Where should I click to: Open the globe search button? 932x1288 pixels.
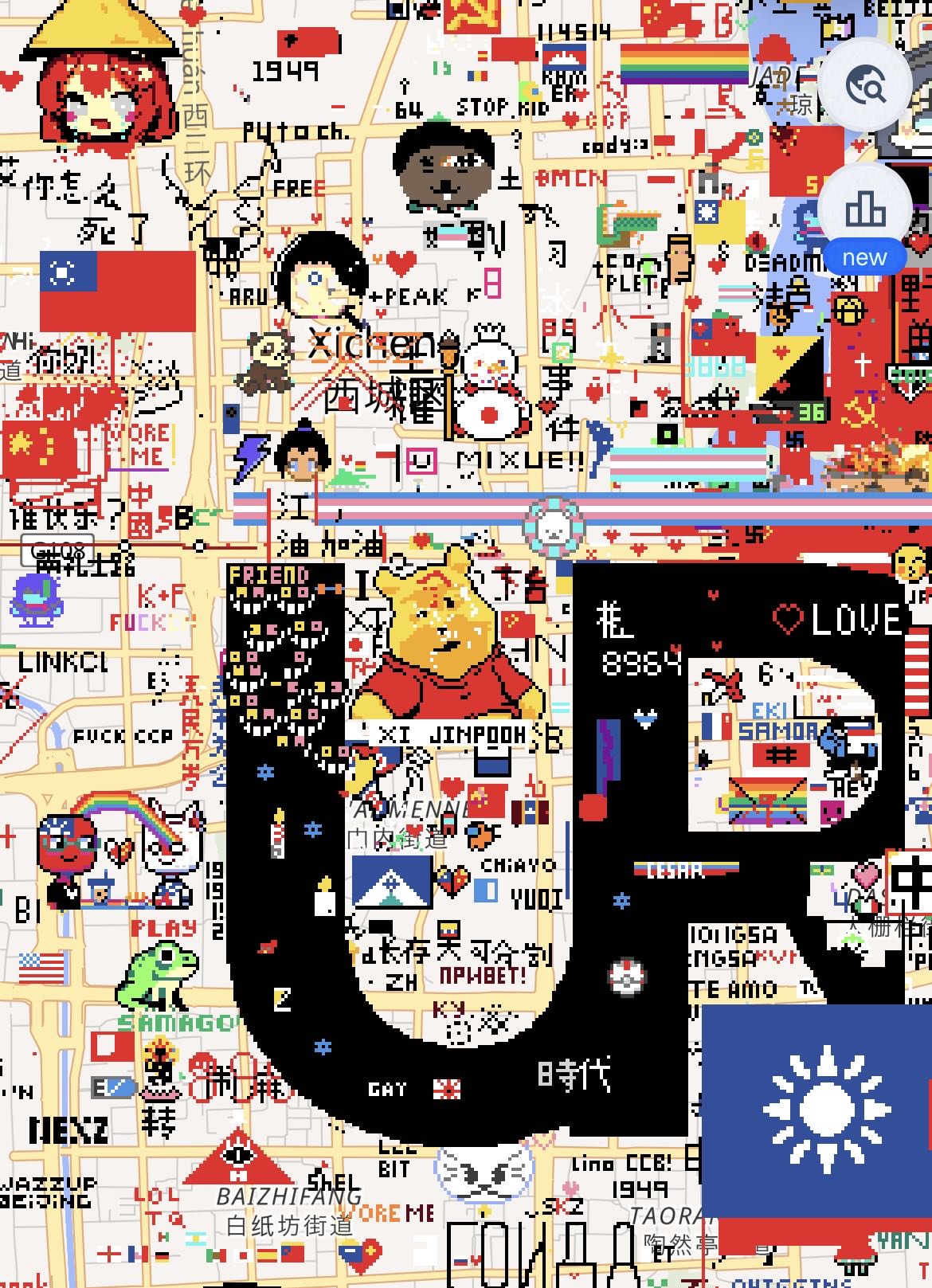point(865,85)
